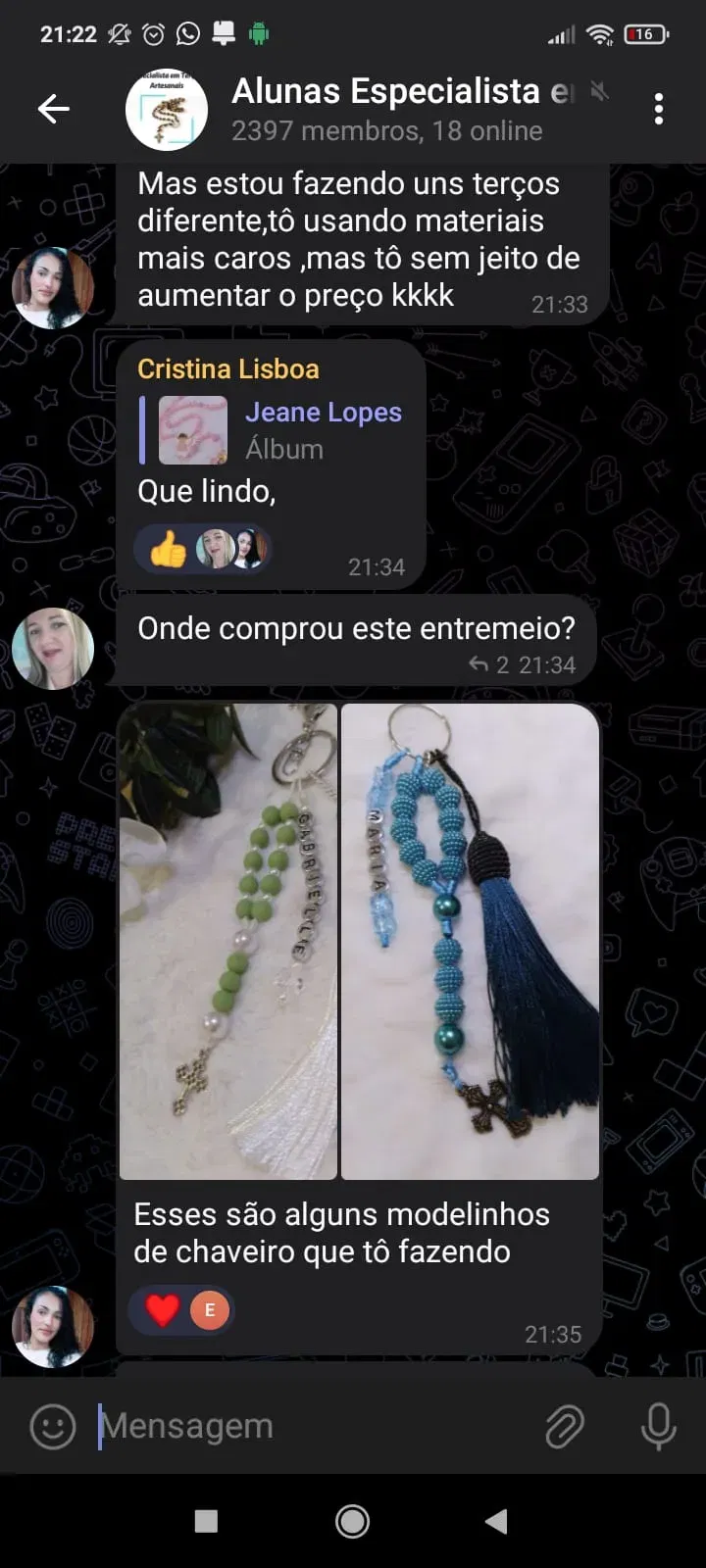Screen dimensions: 706x1568
Task: Open the overflow menu
Action: (x=658, y=109)
